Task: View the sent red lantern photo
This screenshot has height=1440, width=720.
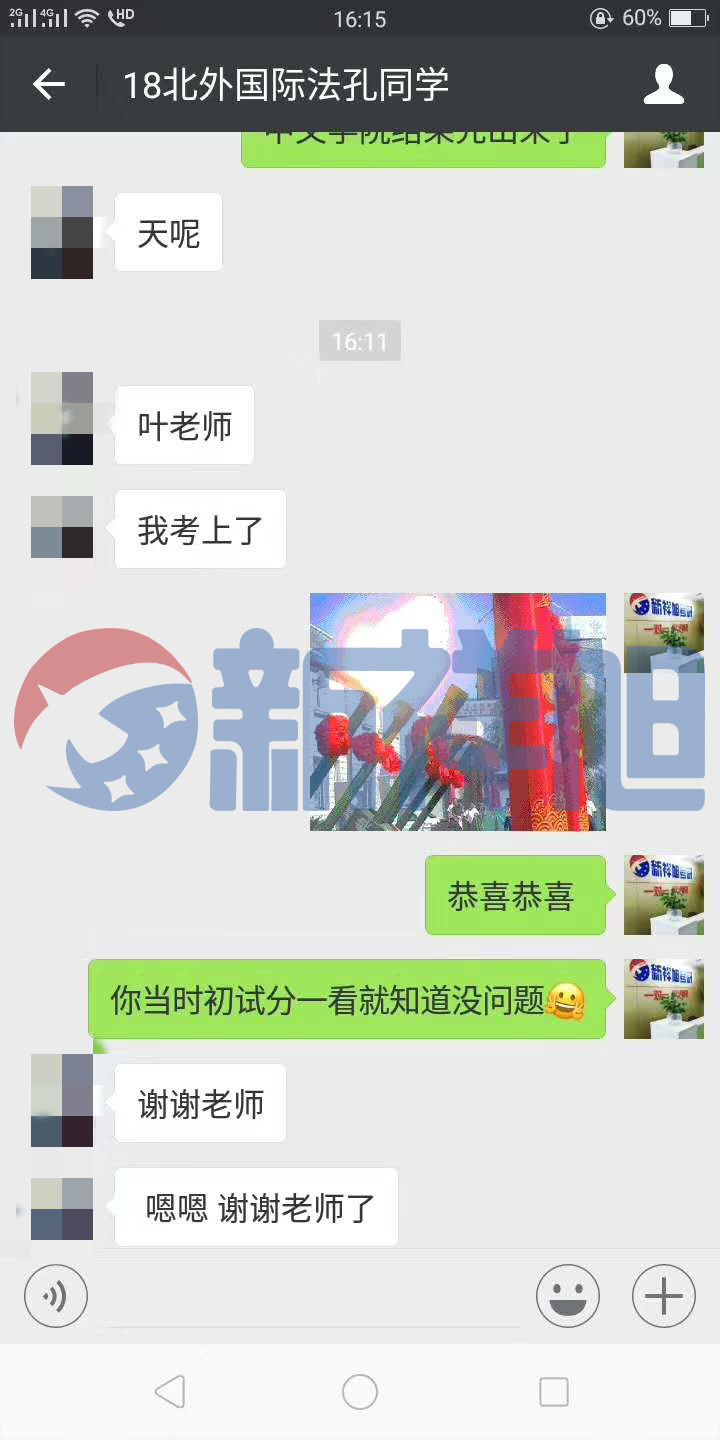Action: point(457,711)
